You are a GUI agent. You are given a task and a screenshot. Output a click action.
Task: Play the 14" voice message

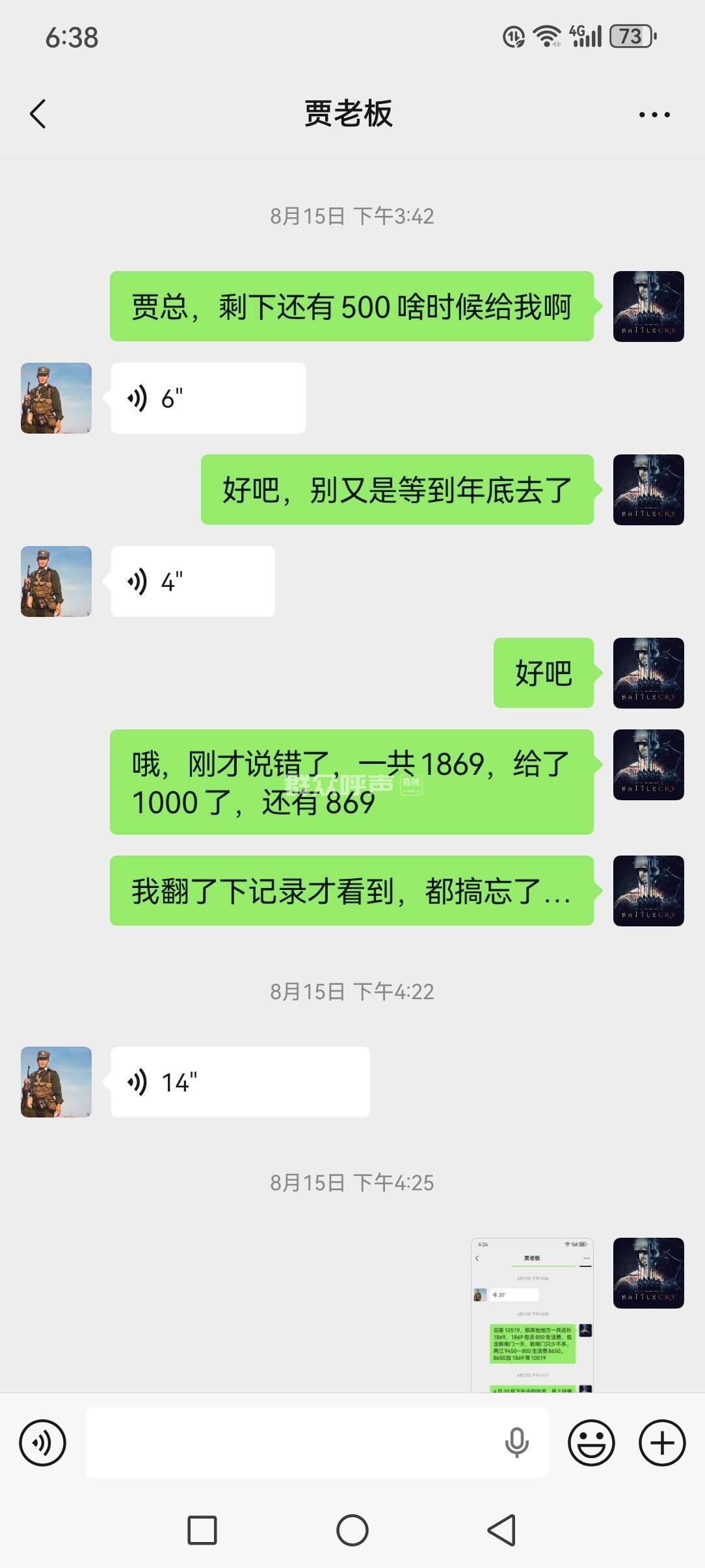tap(240, 1082)
